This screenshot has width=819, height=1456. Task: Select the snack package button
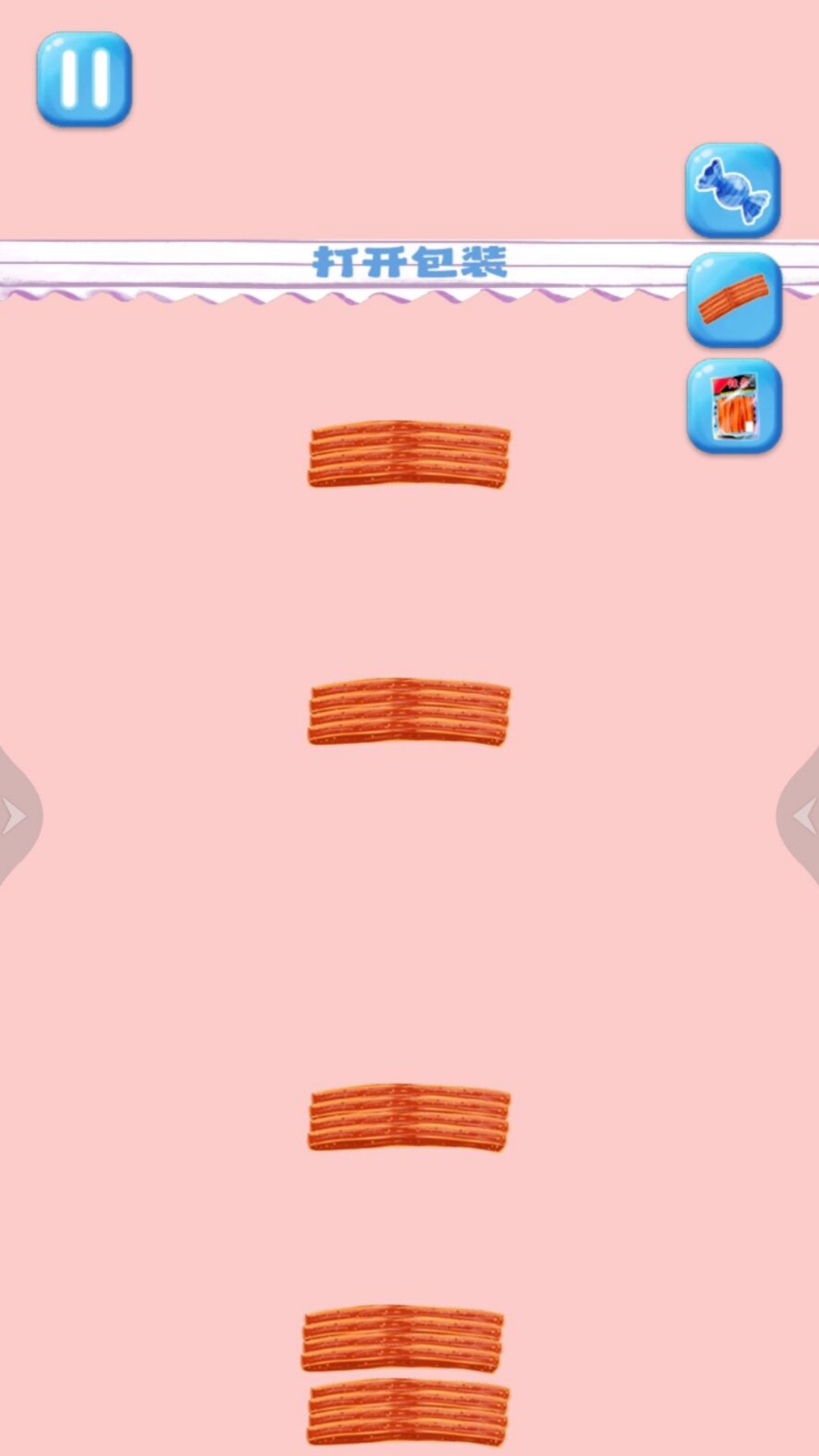point(733,406)
